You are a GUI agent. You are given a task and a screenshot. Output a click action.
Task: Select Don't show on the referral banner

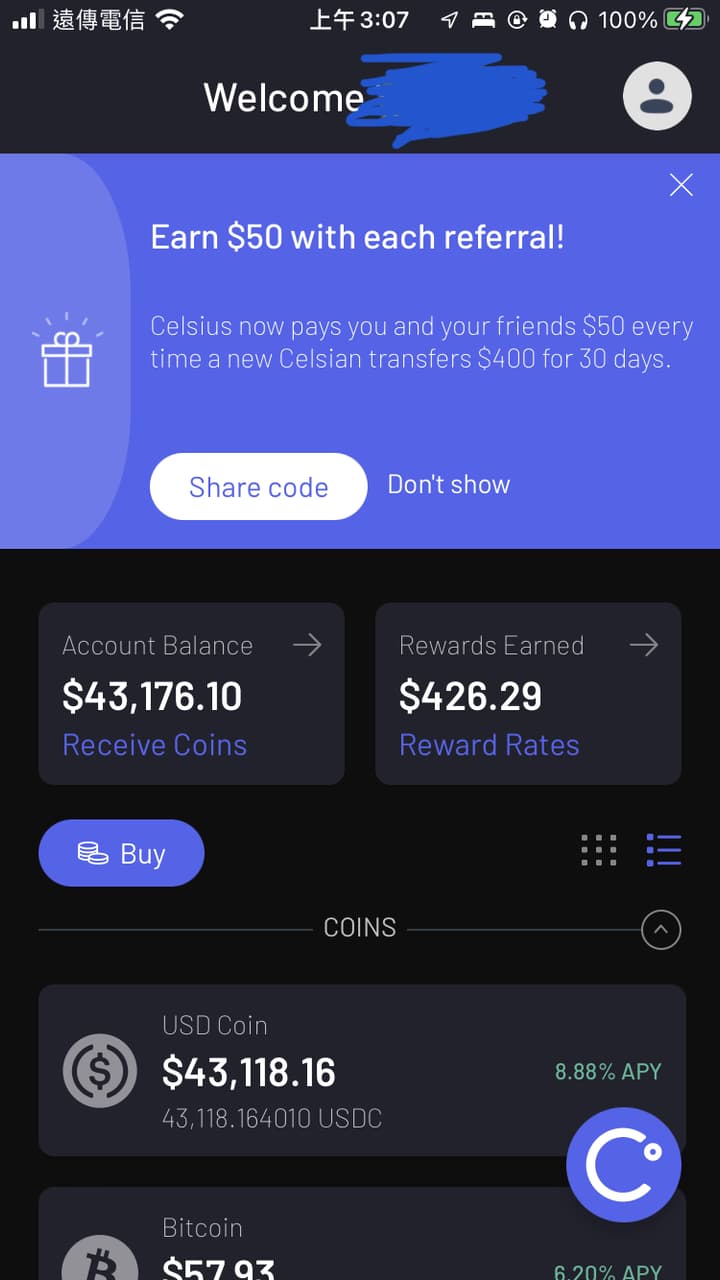(x=449, y=484)
